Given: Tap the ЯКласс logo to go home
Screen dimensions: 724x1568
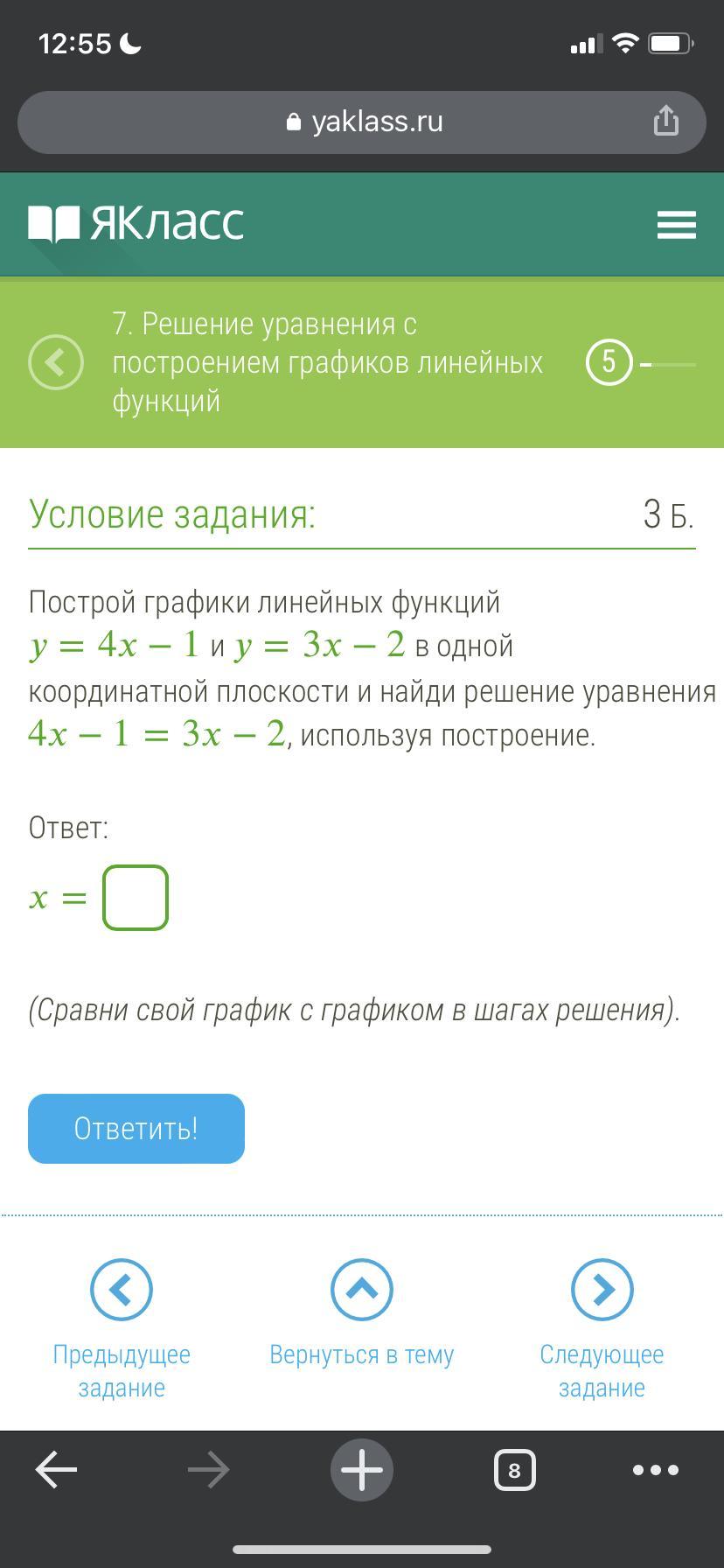Looking at the screenshot, I should tap(136, 224).
